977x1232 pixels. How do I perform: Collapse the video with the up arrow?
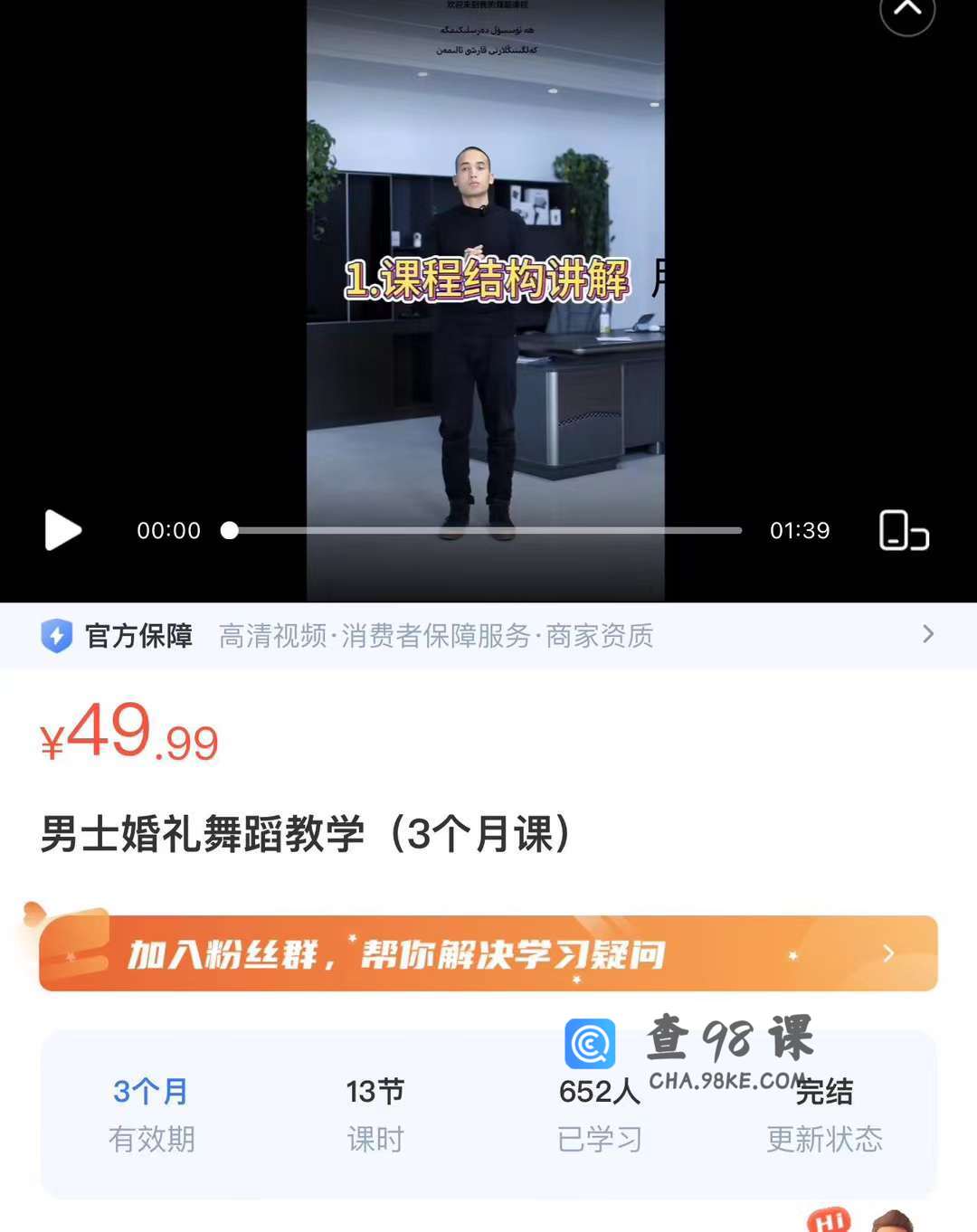[906, 11]
